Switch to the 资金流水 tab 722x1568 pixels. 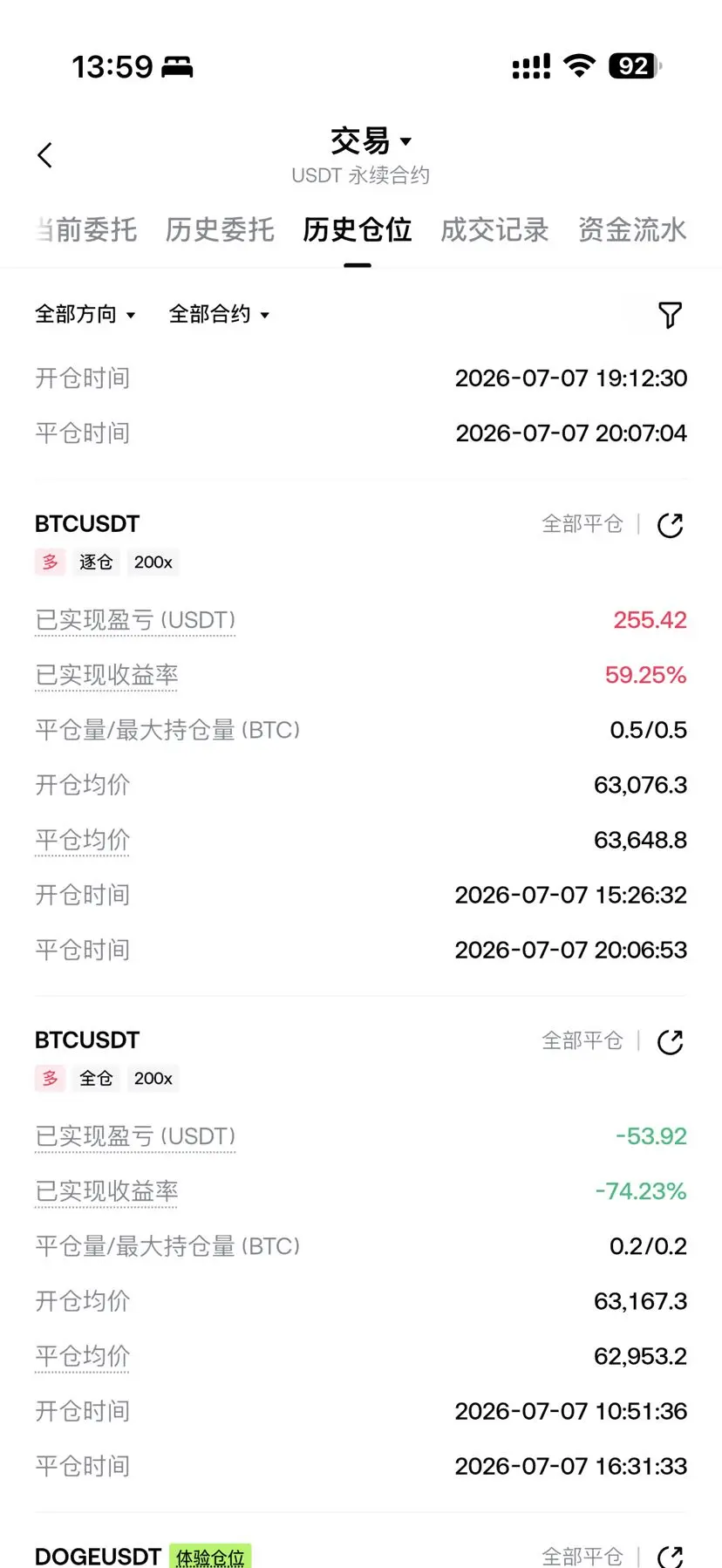[632, 229]
